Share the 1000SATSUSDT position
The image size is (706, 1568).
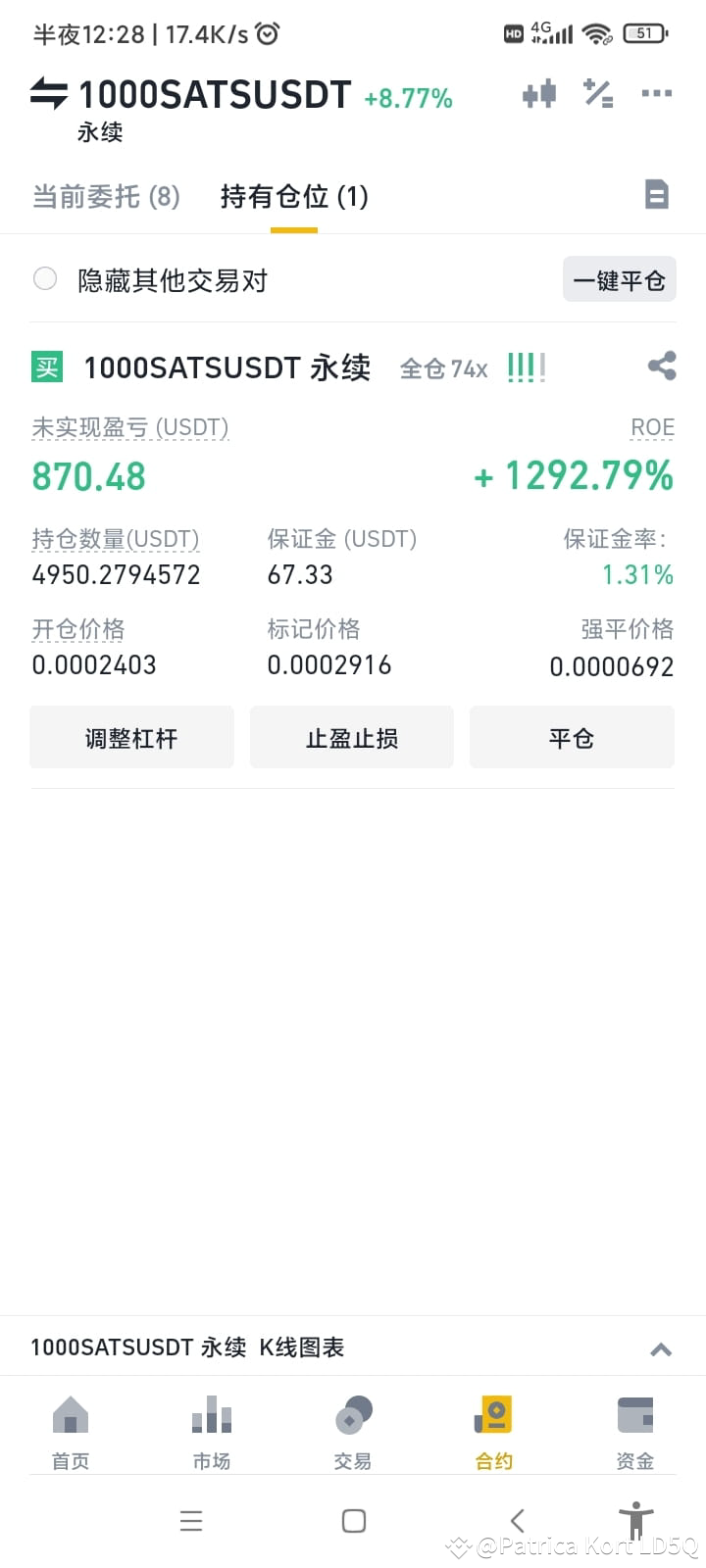(661, 365)
